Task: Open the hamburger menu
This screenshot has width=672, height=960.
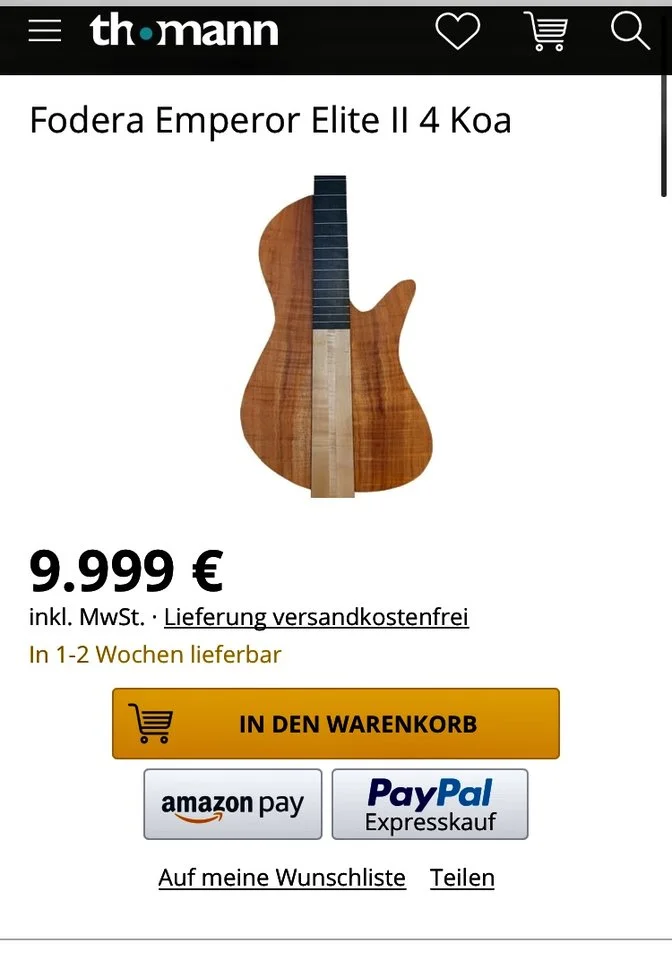Action: [45, 31]
